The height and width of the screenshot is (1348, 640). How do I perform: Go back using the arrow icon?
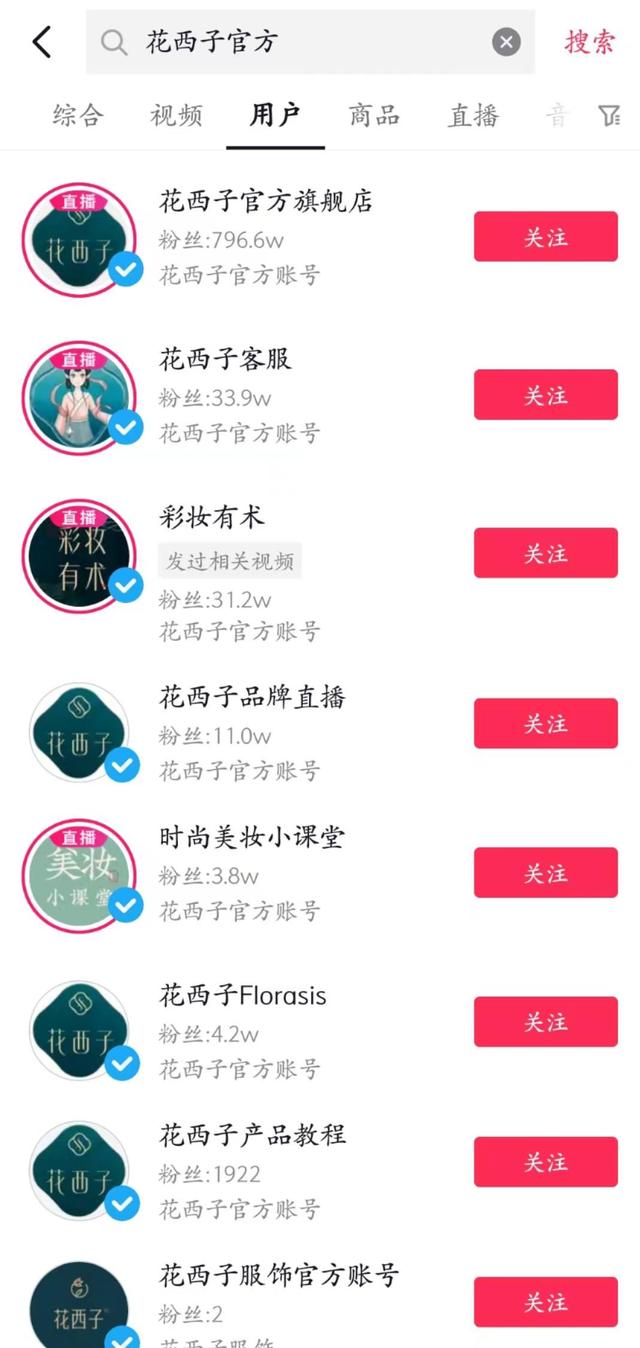(x=42, y=42)
